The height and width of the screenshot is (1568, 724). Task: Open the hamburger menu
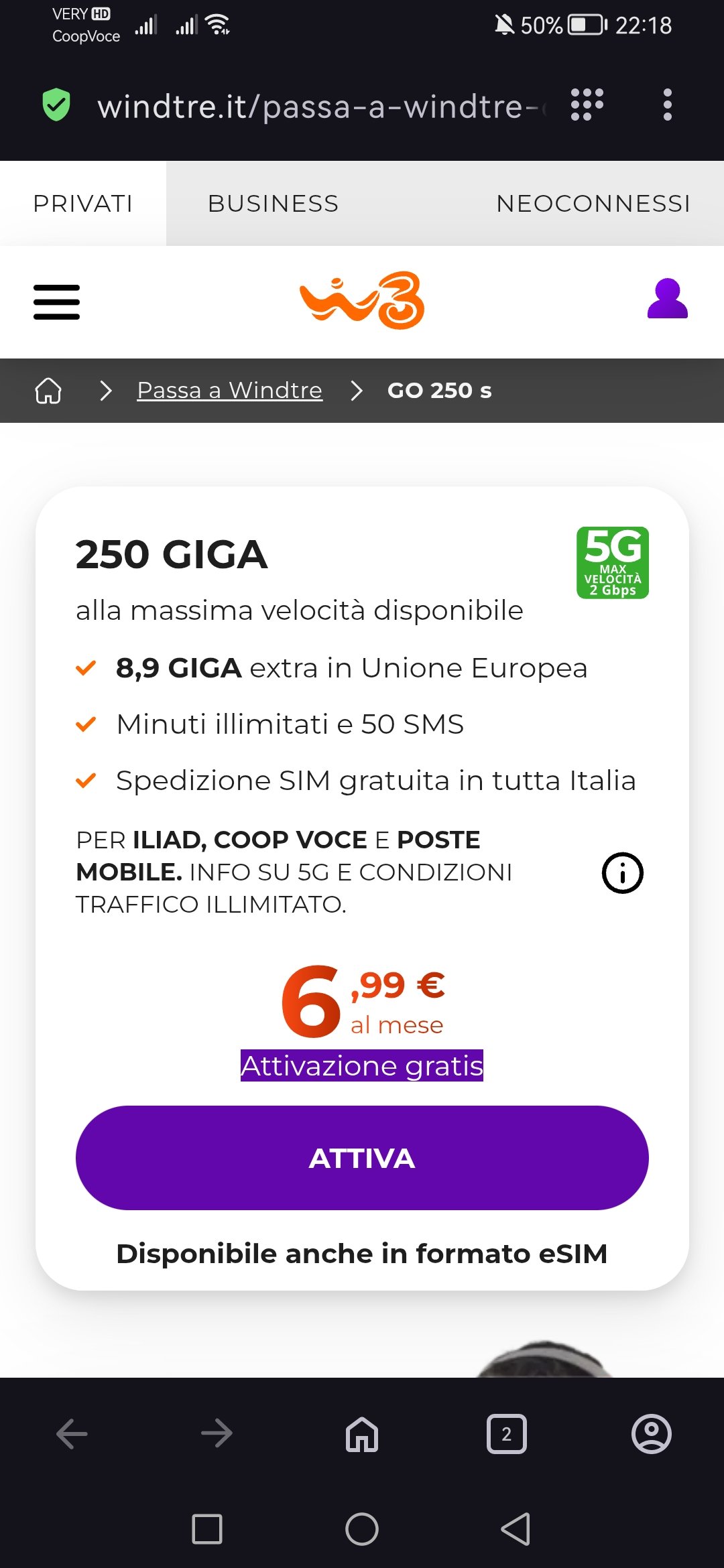(x=56, y=302)
